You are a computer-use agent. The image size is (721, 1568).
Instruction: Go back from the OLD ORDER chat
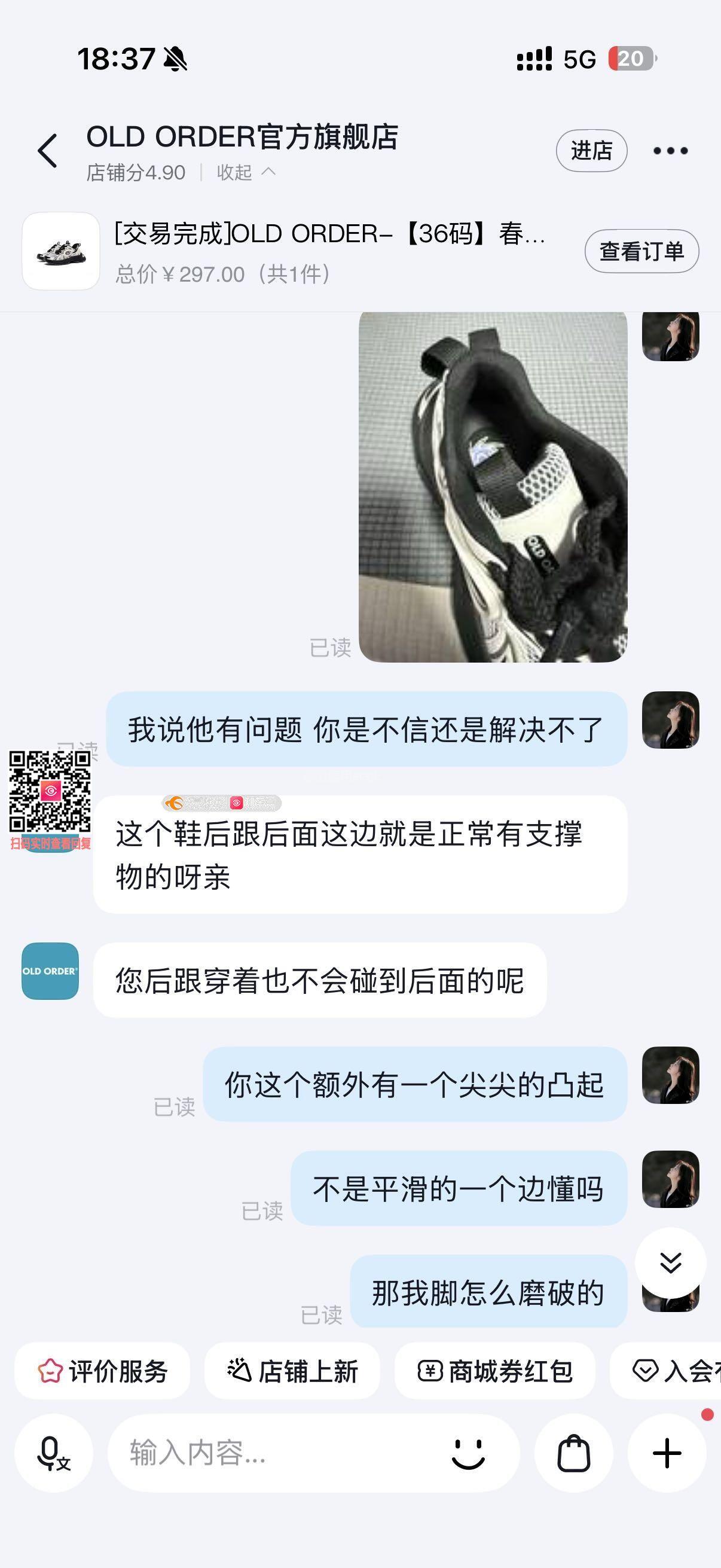point(47,150)
